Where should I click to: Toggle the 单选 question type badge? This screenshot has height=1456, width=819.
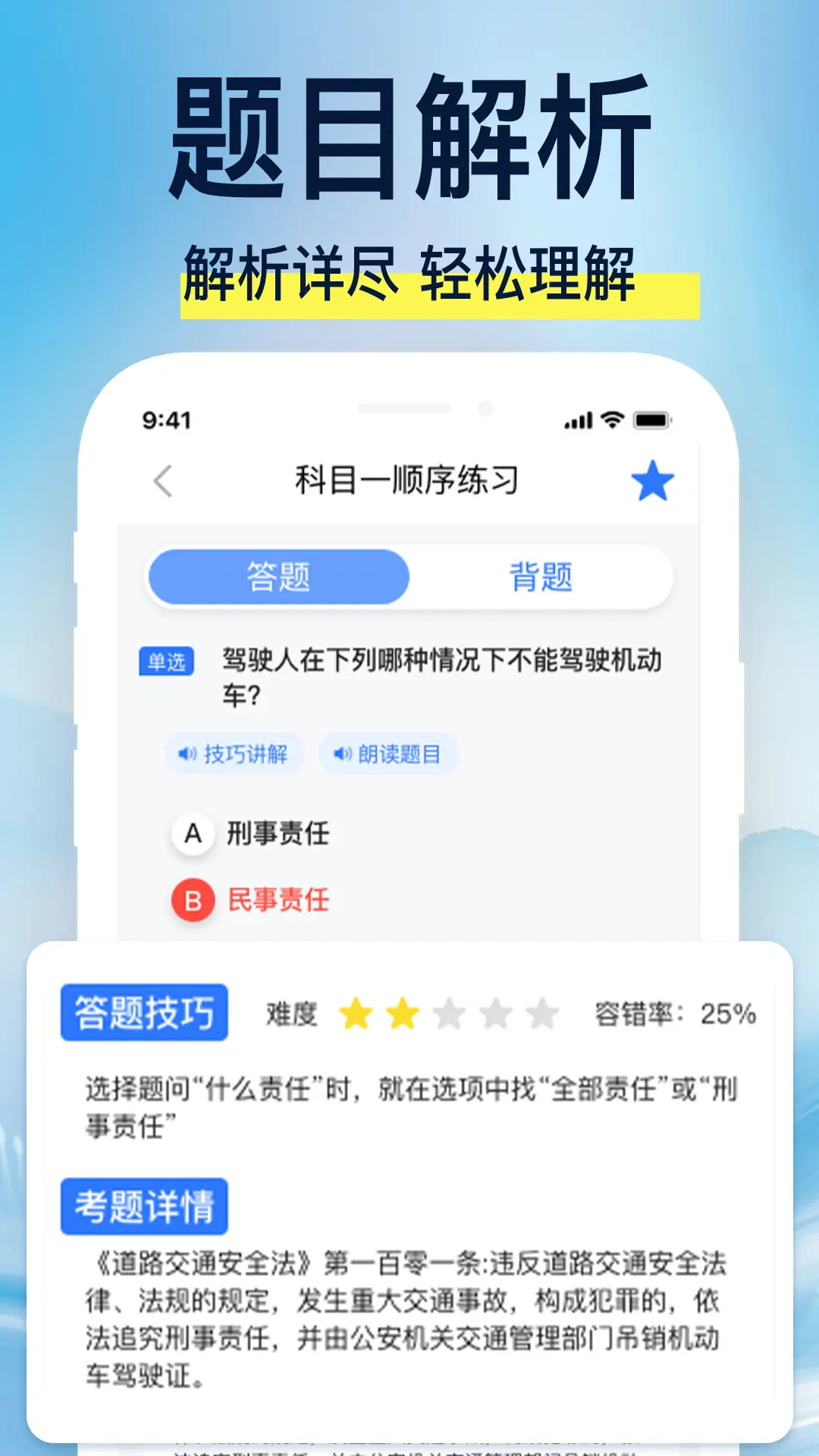click(168, 661)
